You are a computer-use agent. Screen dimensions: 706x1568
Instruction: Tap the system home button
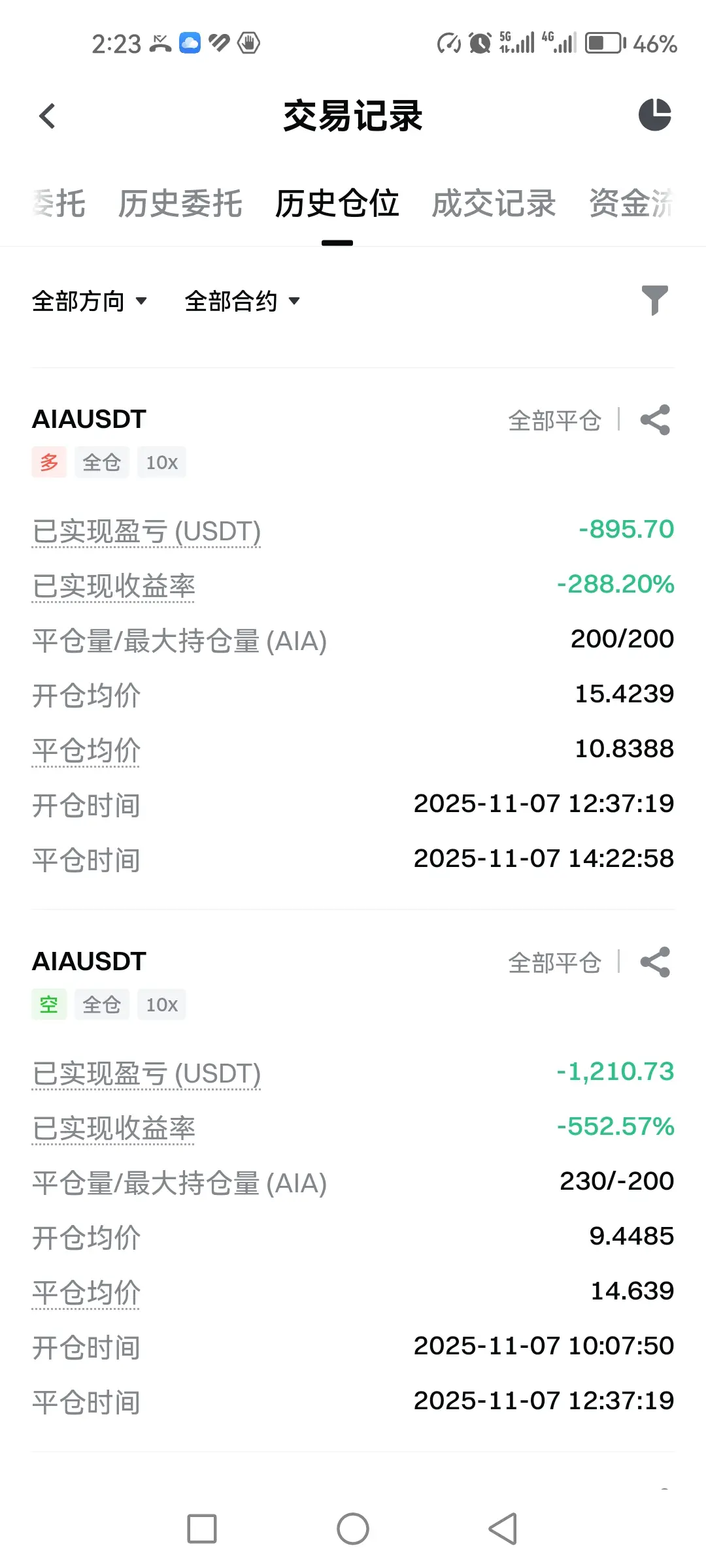(353, 1529)
